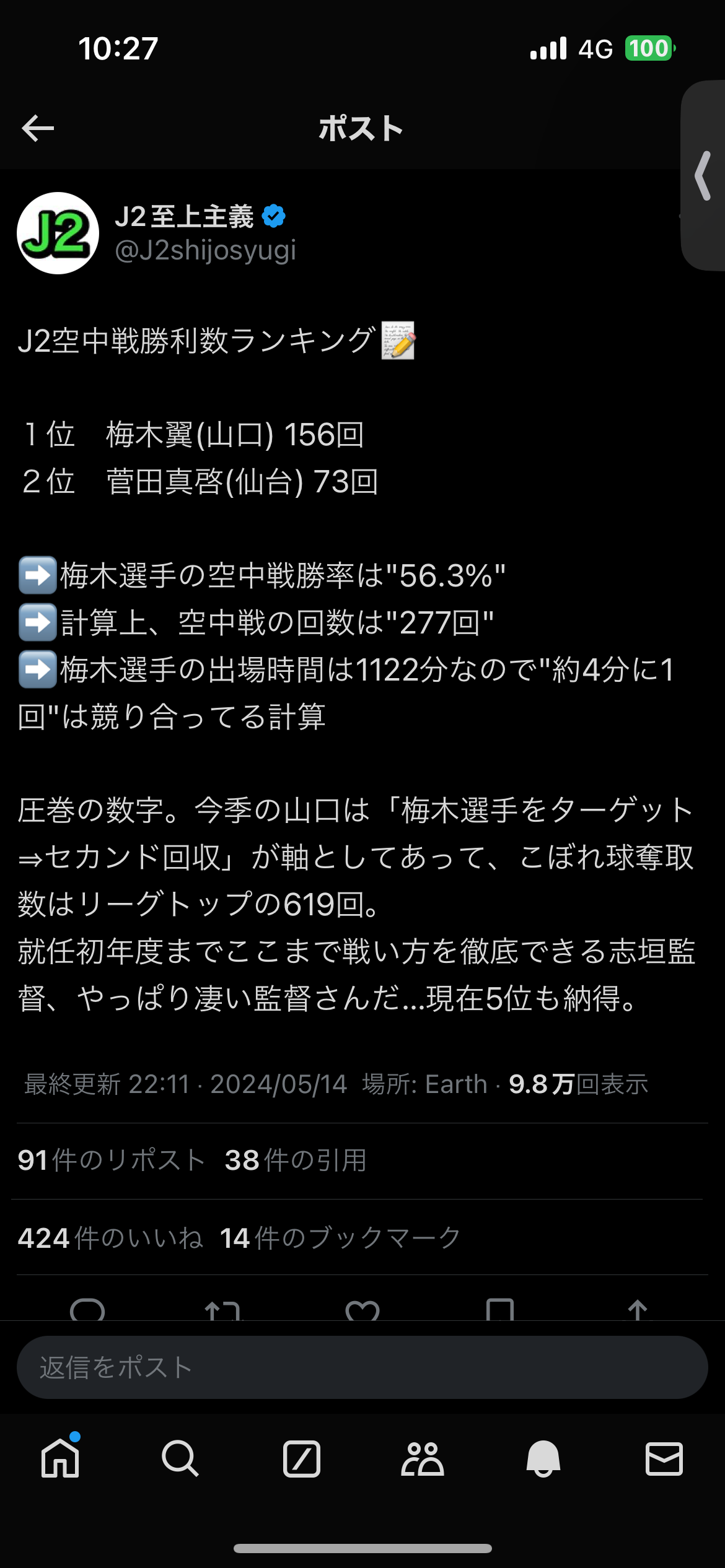Go back using the back arrow

38,128
